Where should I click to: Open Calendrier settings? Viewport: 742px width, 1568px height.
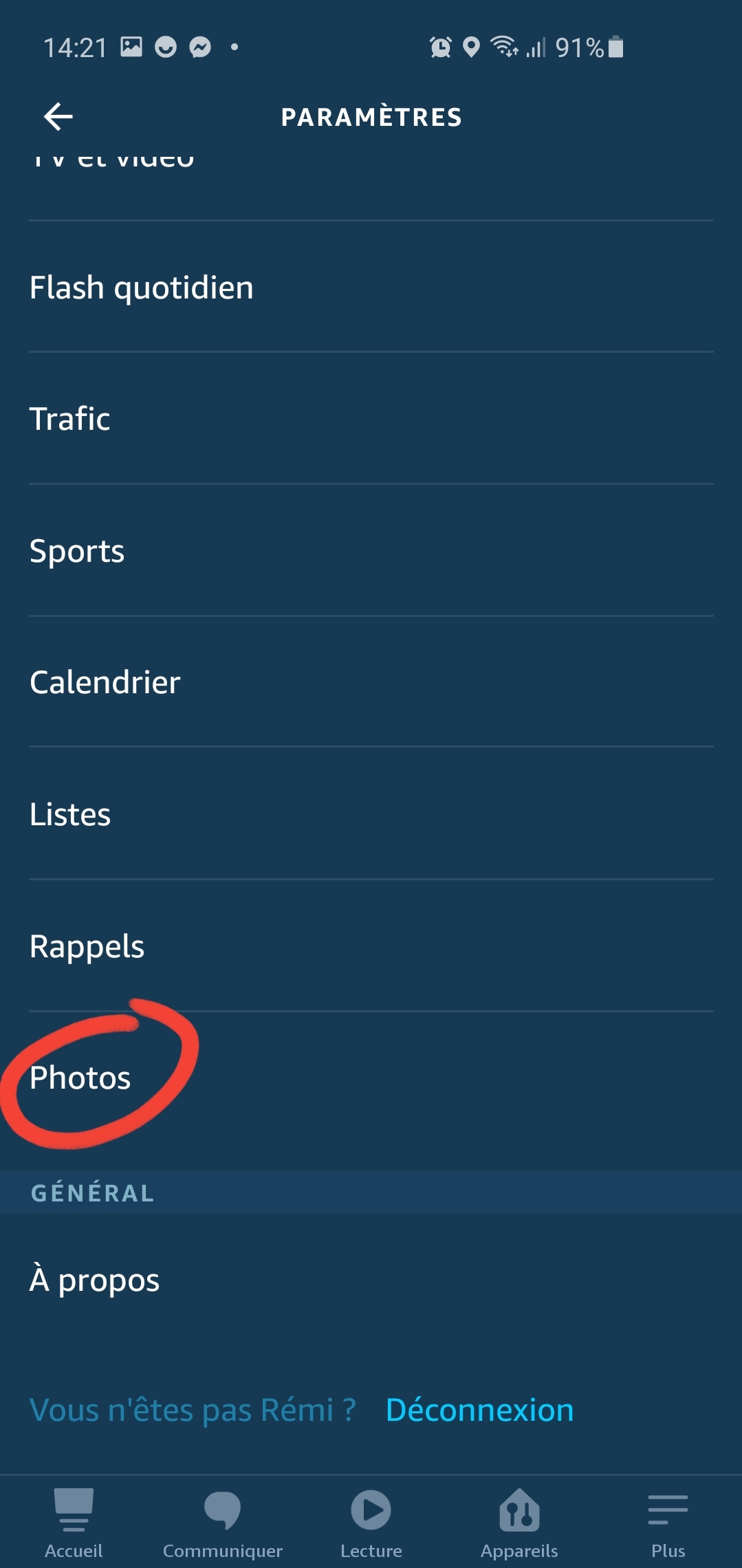pyautogui.click(x=371, y=682)
